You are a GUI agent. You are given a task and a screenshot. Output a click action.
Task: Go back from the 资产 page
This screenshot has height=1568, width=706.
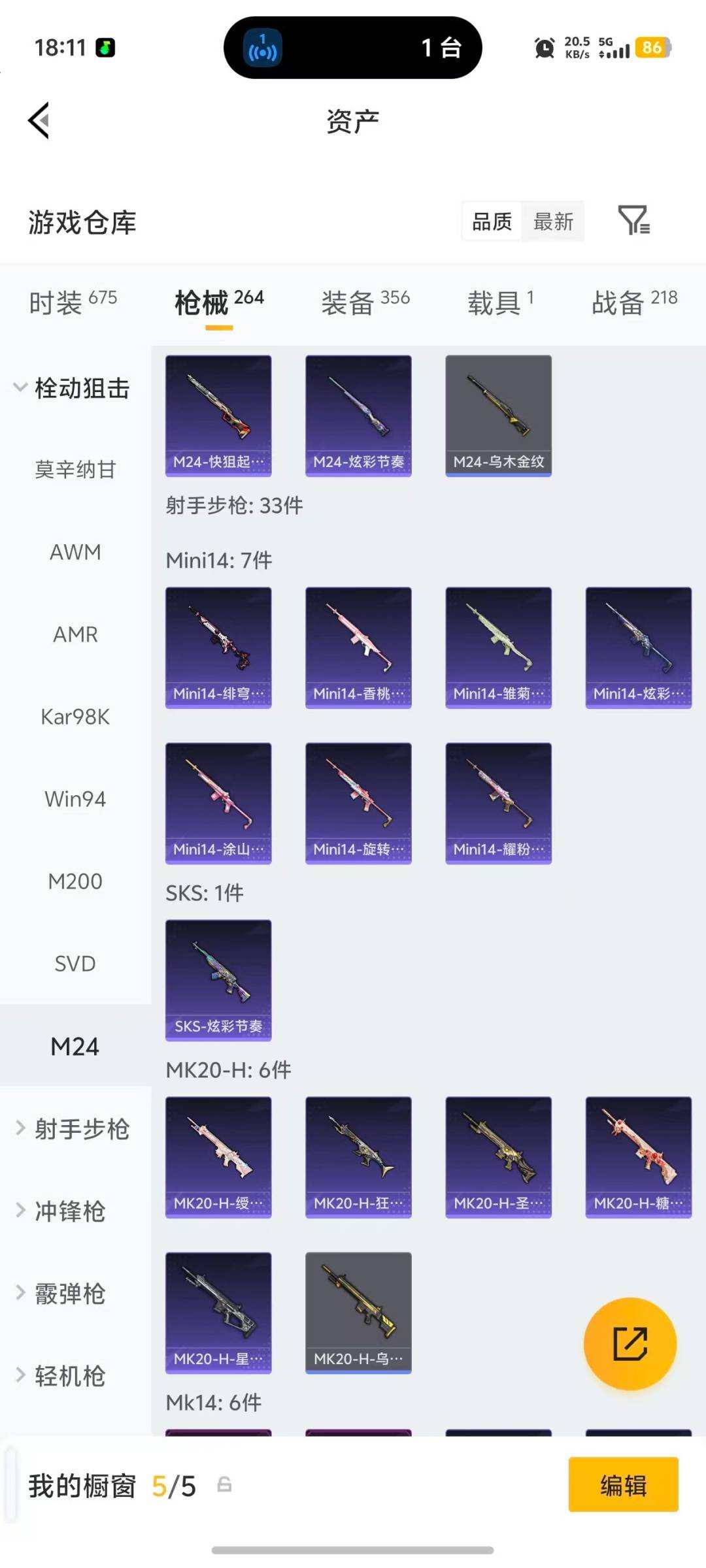[39, 121]
